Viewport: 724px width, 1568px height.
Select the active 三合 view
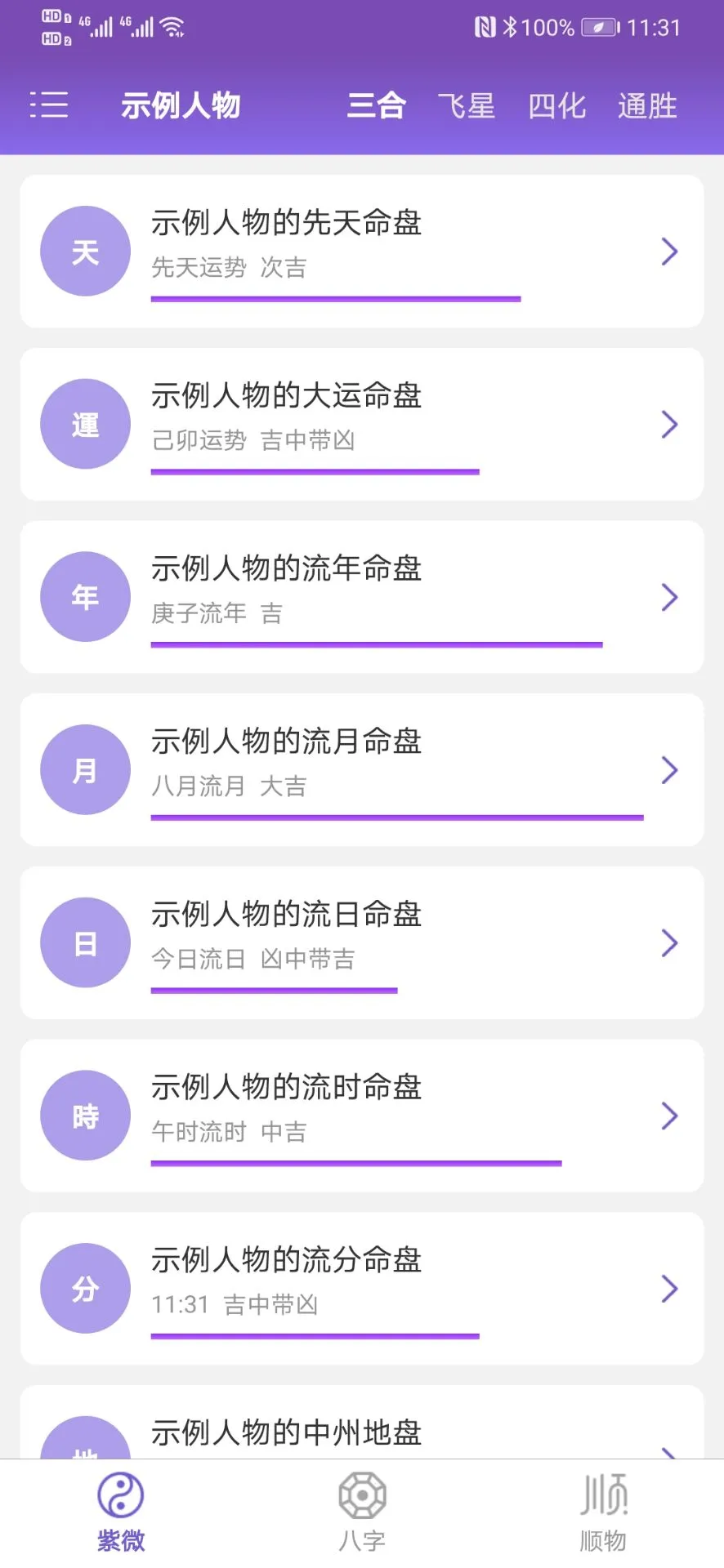pyautogui.click(x=376, y=105)
